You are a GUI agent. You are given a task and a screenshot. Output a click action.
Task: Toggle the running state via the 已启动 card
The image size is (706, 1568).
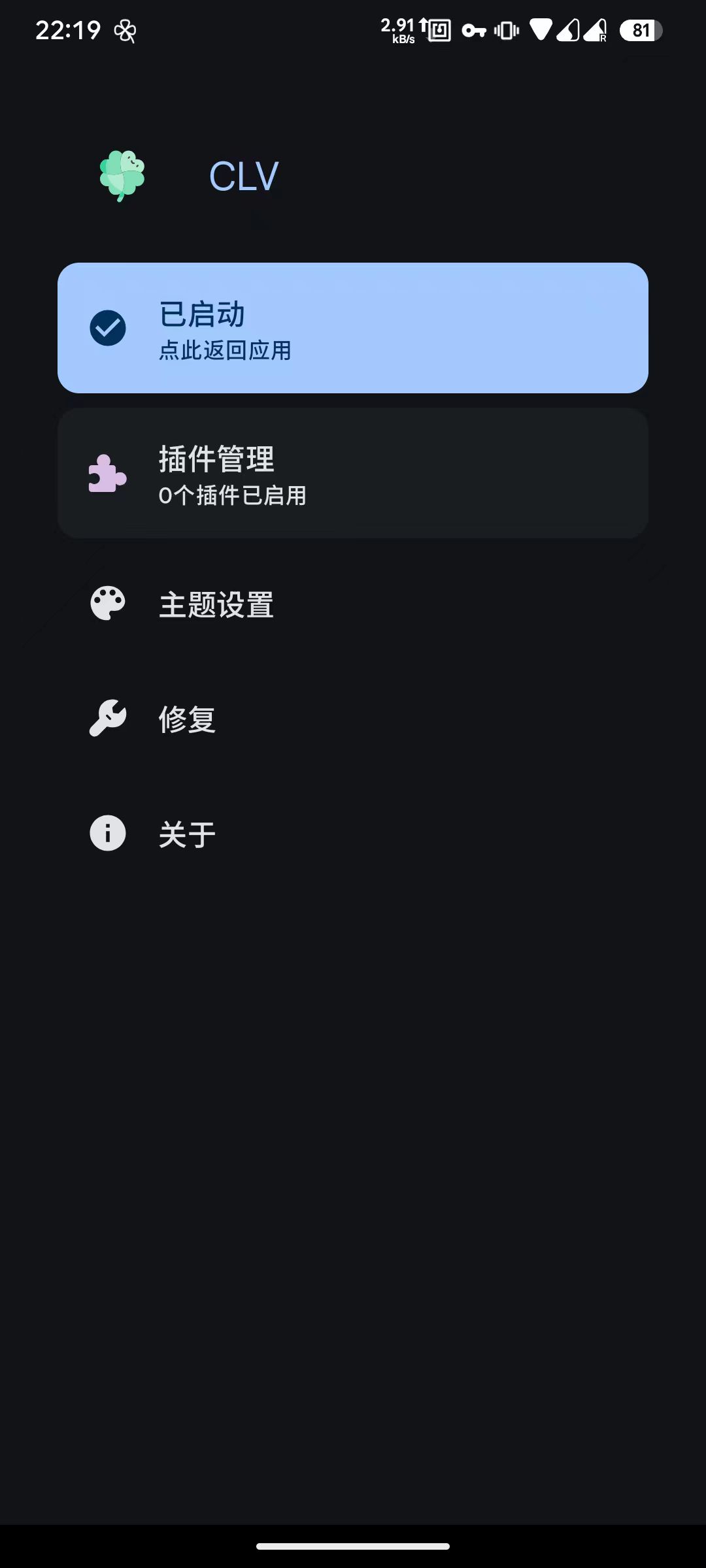point(353,328)
